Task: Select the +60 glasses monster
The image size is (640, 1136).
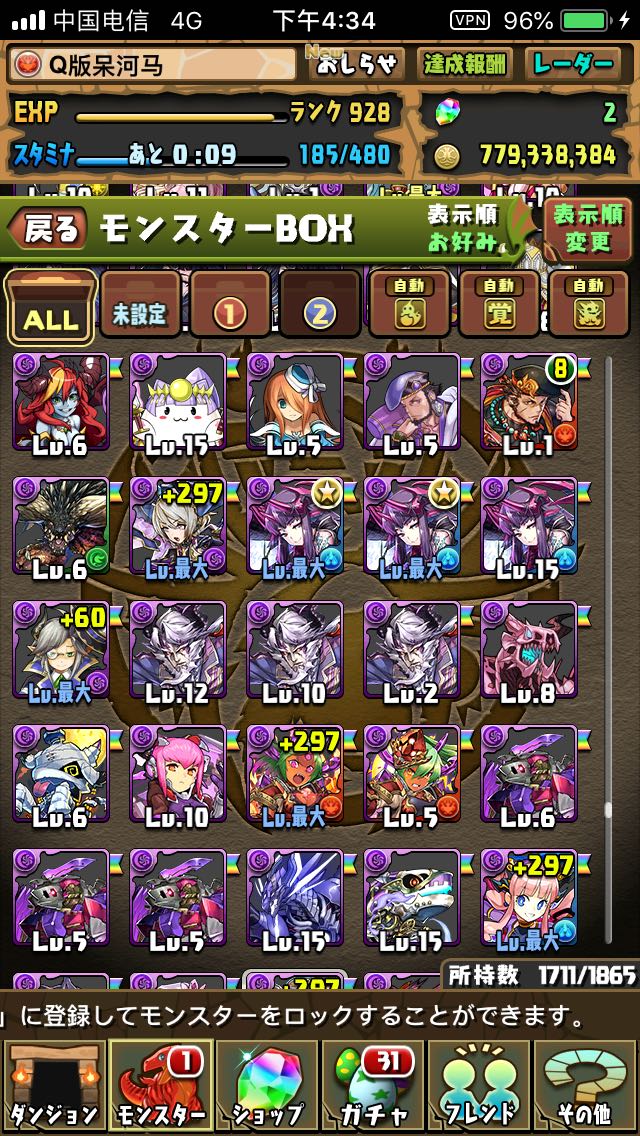Action: [61, 652]
